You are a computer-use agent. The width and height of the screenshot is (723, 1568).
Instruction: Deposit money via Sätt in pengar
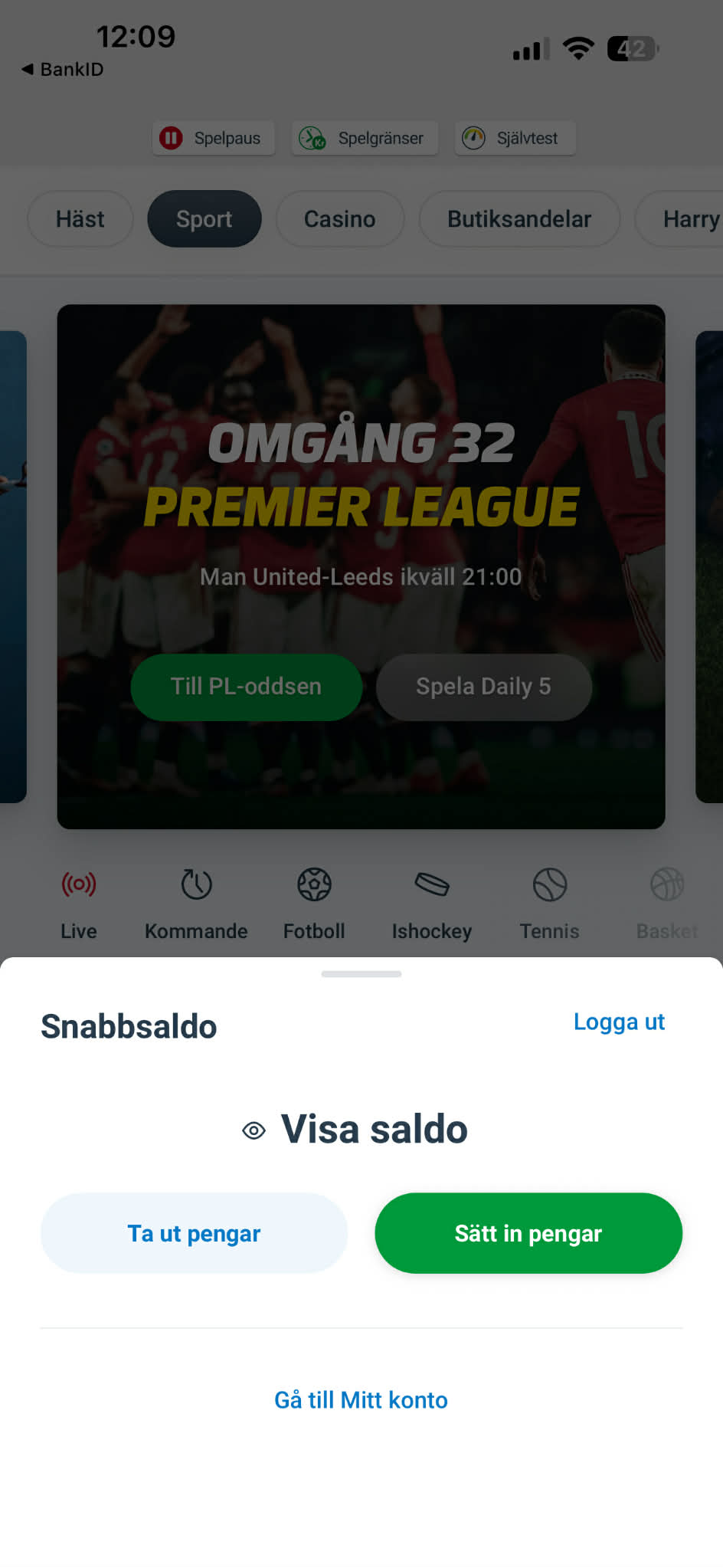click(528, 1233)
